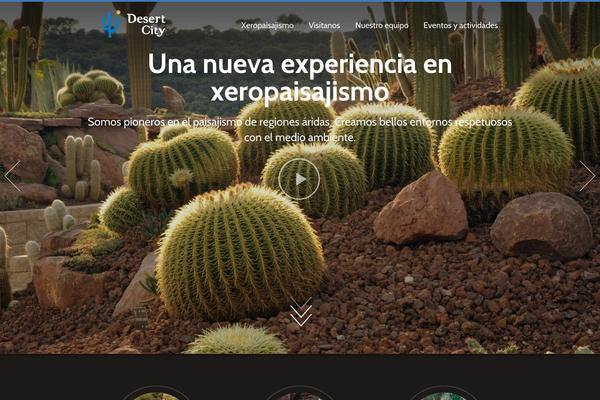
Task: Play the hero video
Action: click(299, 180)
